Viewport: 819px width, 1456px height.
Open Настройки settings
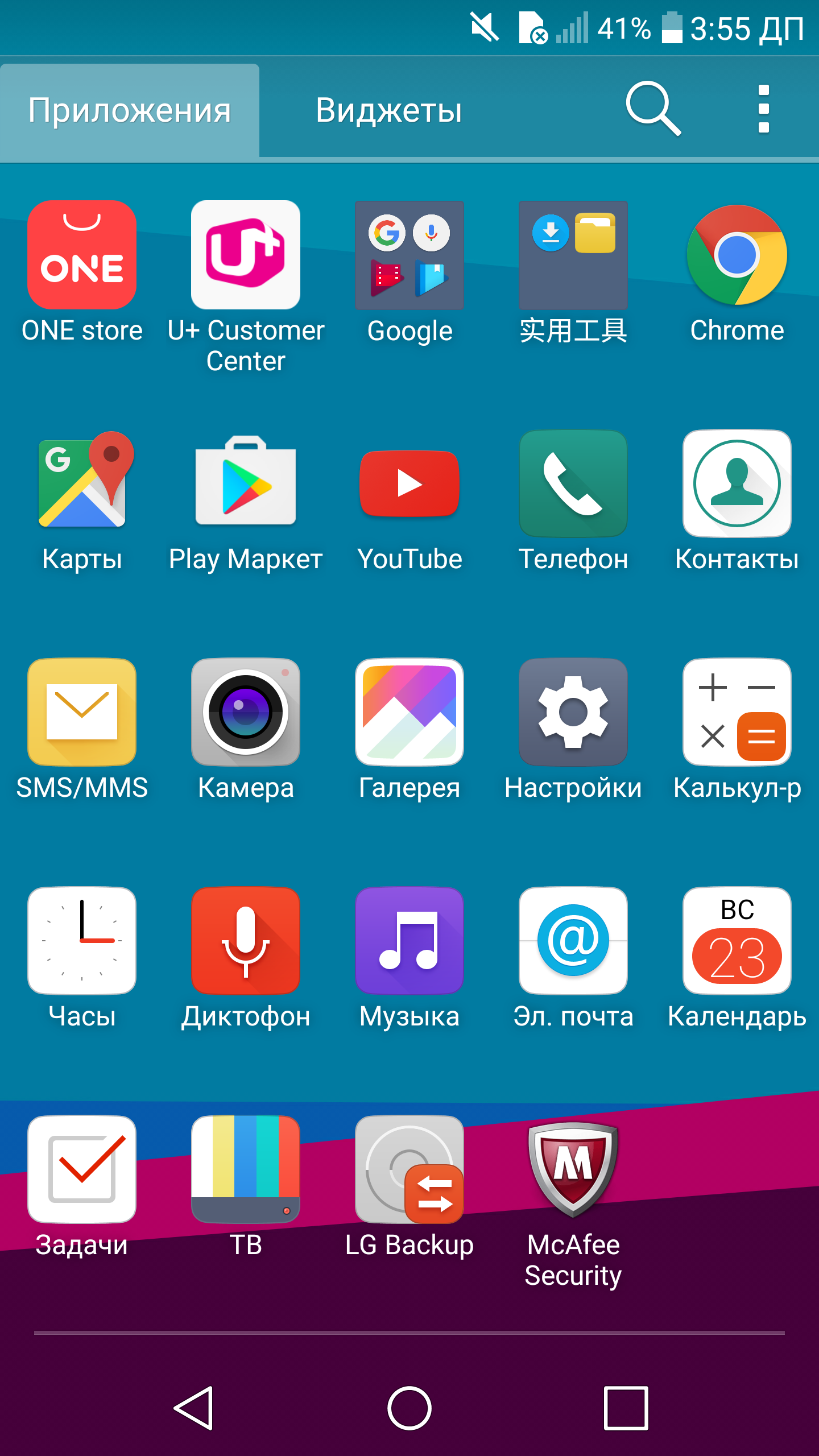(x=573, y=712)
